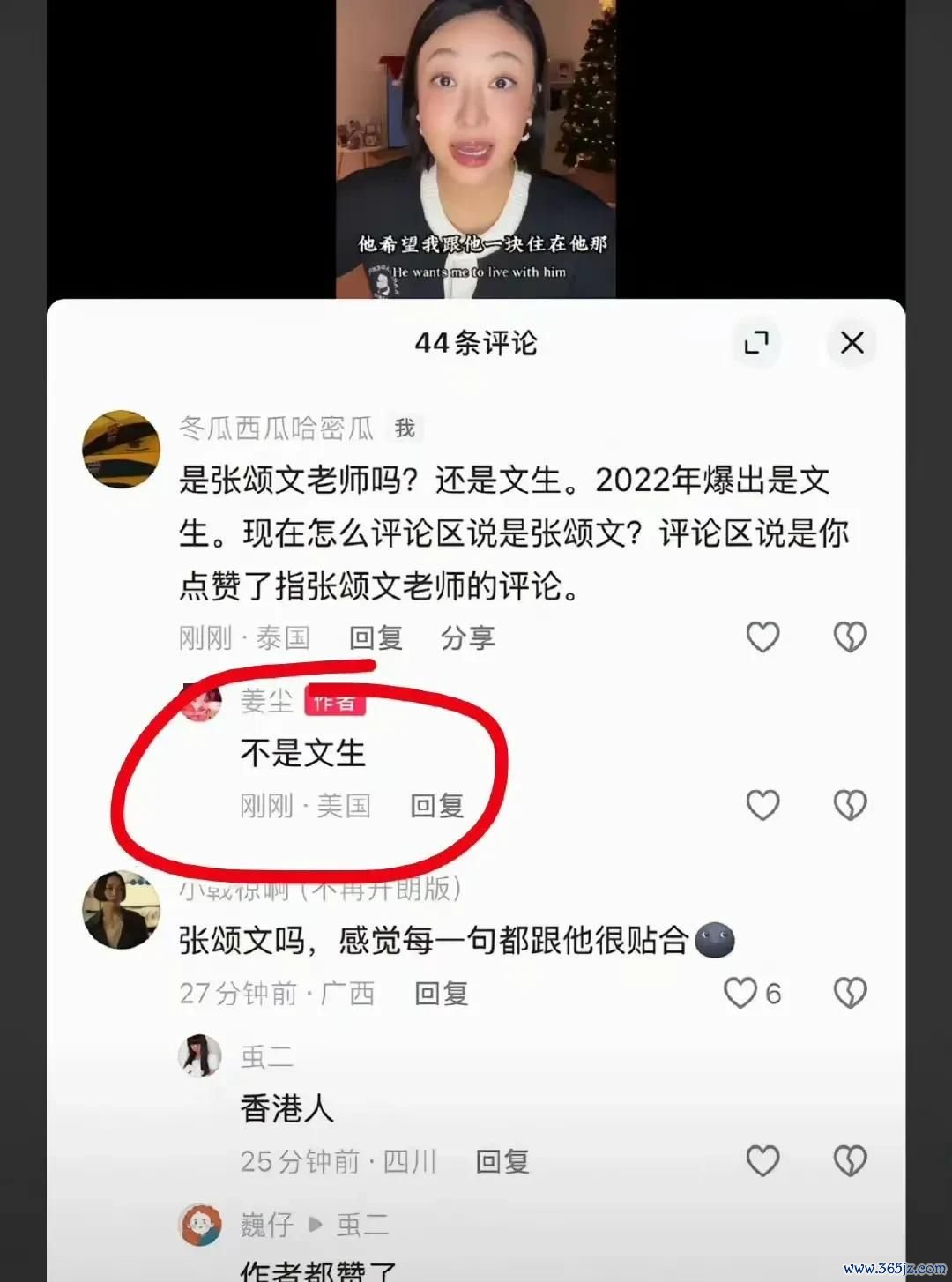Expand the comments panel to full screen
Viewport: 952px width, 1282px height.
pos(756,342)
